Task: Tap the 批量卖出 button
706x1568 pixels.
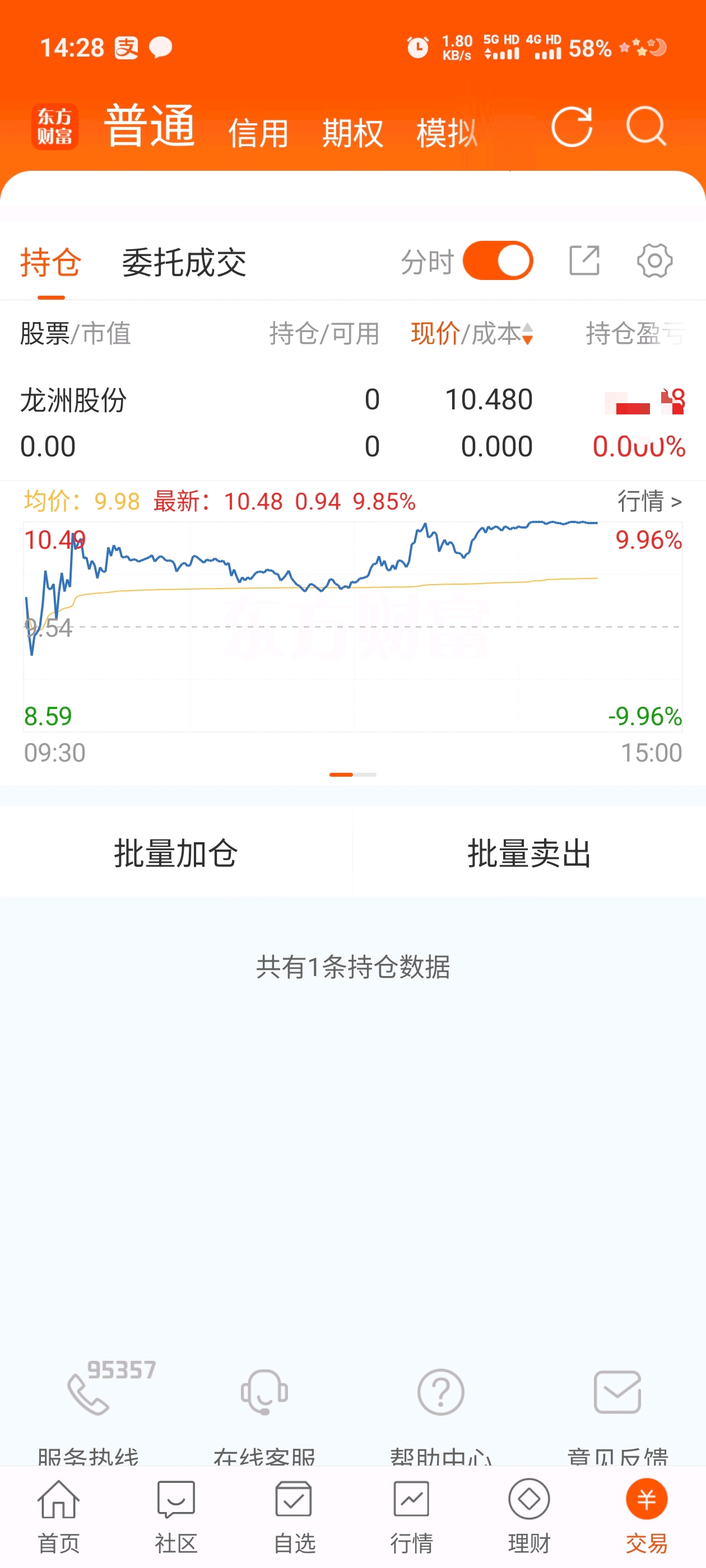Action: (529, 852)
